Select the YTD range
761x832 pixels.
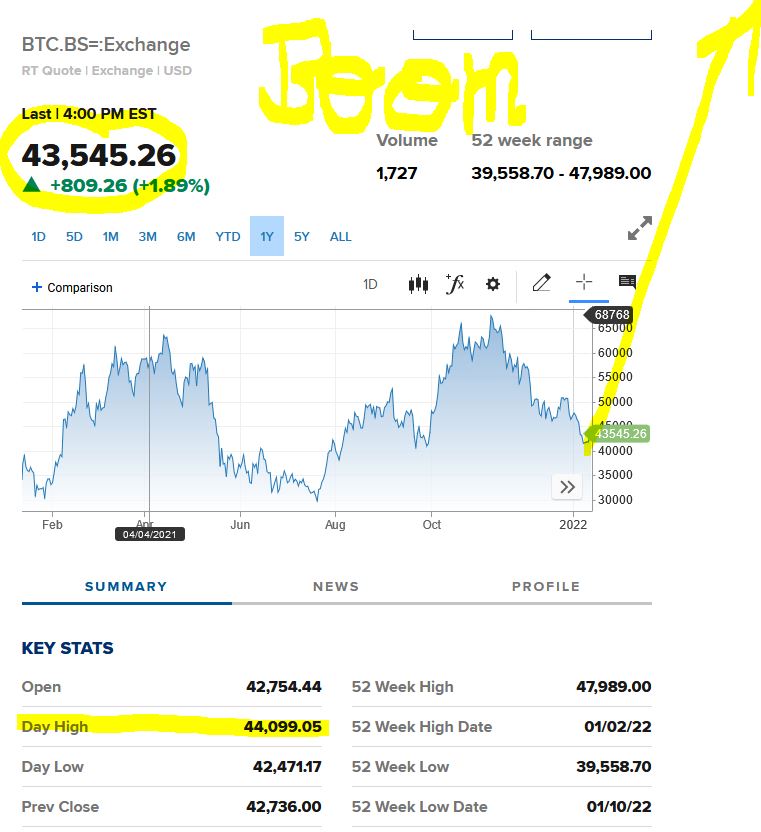228,237
